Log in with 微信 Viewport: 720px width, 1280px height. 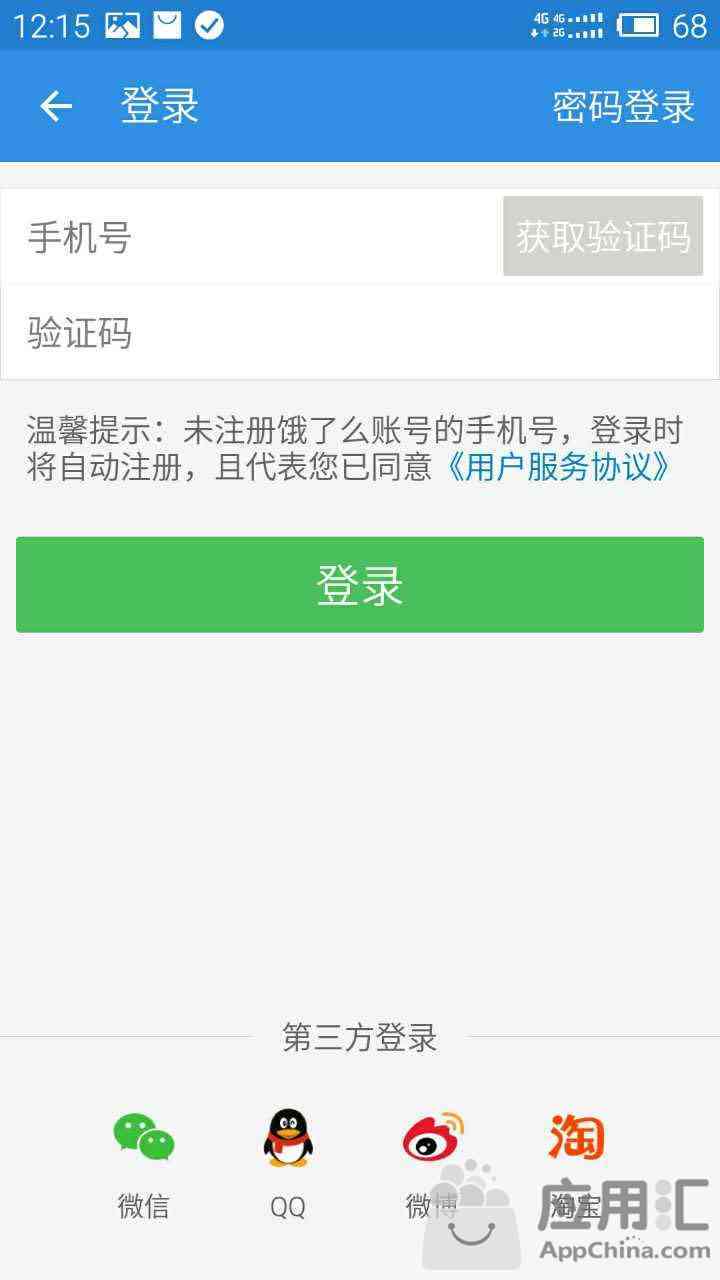click(143, 1162)
